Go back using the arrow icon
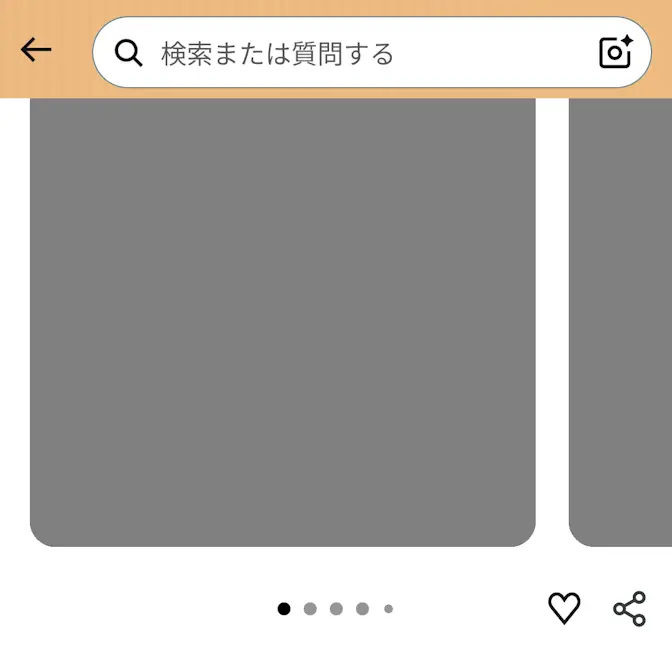Image resolution: width=672 pixels, height=672 pixels. click(x=36, y=50)
